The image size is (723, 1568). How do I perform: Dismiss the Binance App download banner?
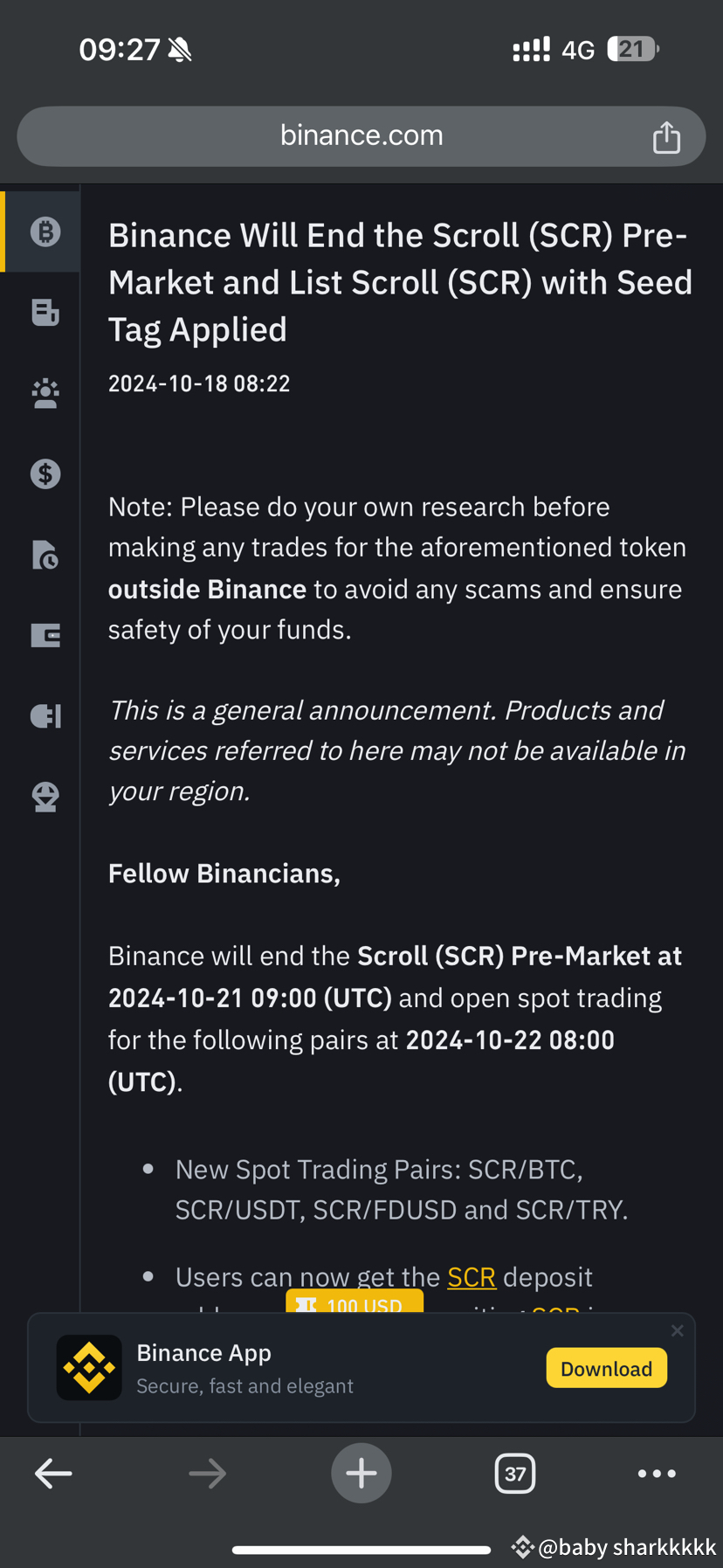tap(677, 1330)
